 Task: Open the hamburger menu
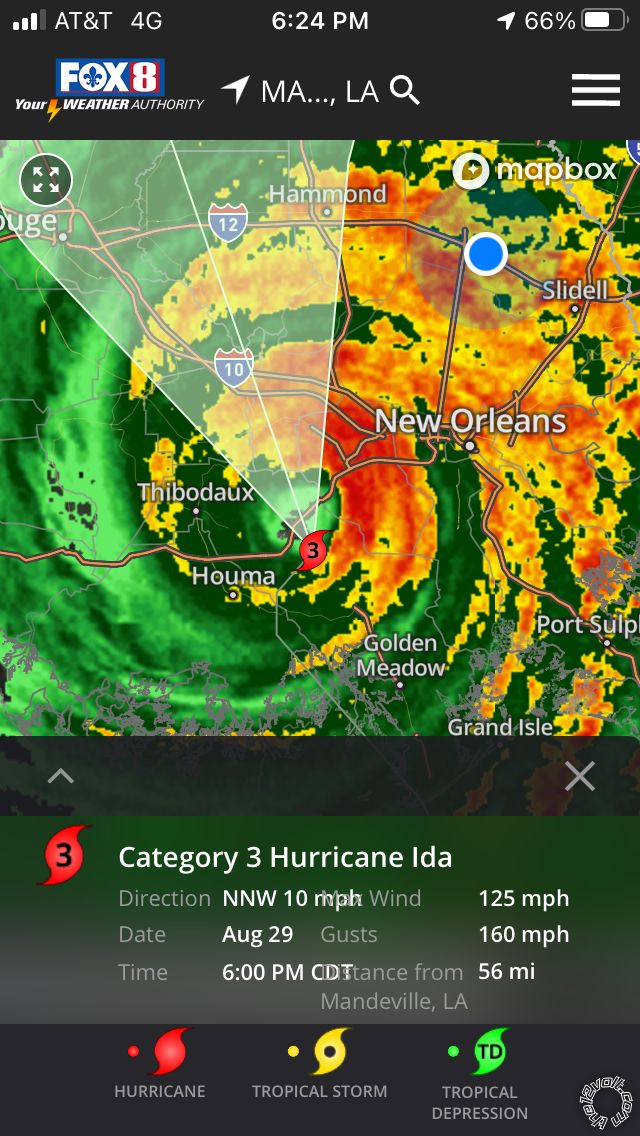[596, 91]
